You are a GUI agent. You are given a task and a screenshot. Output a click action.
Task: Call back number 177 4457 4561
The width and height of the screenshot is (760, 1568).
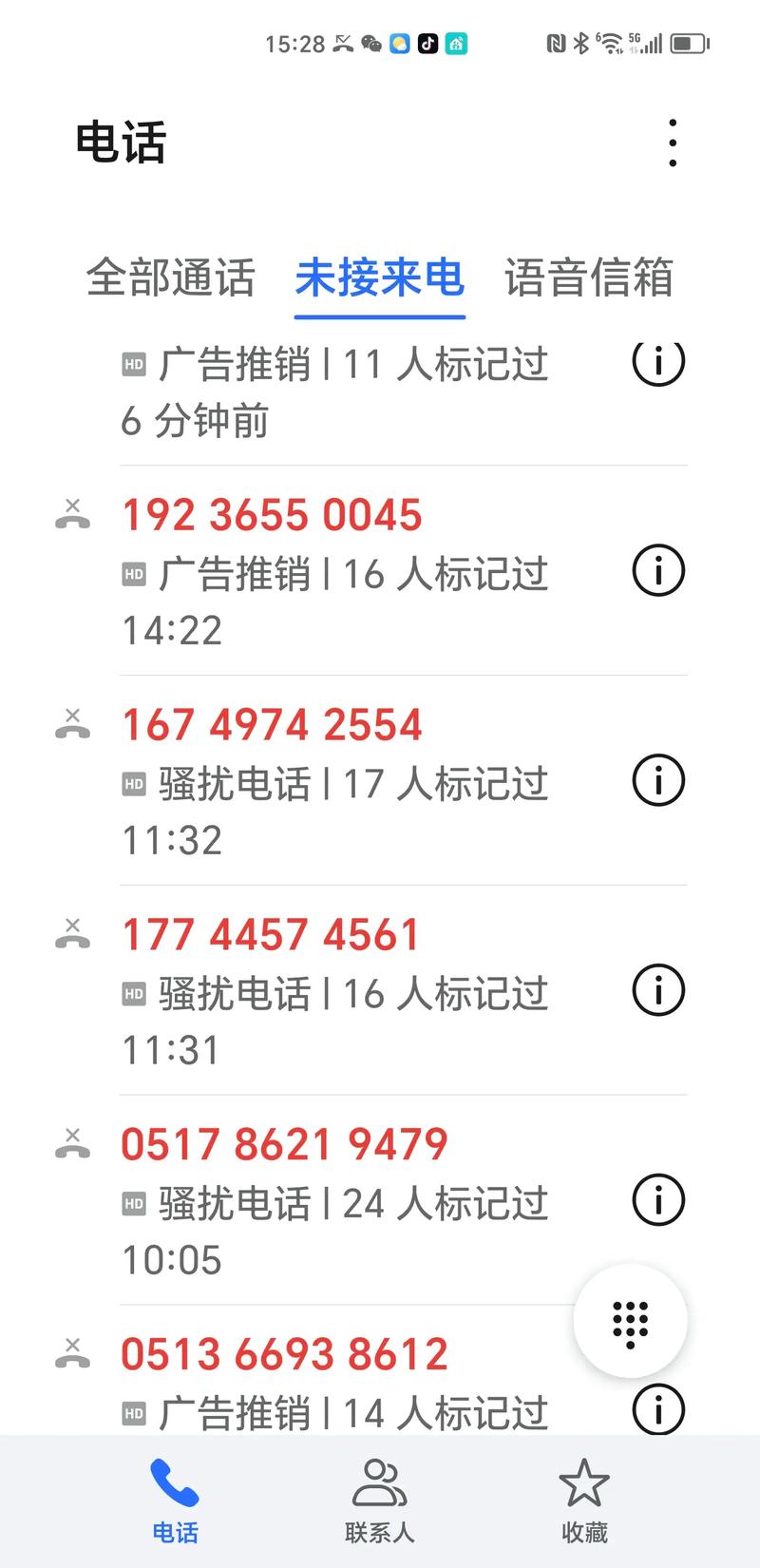coord(269,933)
